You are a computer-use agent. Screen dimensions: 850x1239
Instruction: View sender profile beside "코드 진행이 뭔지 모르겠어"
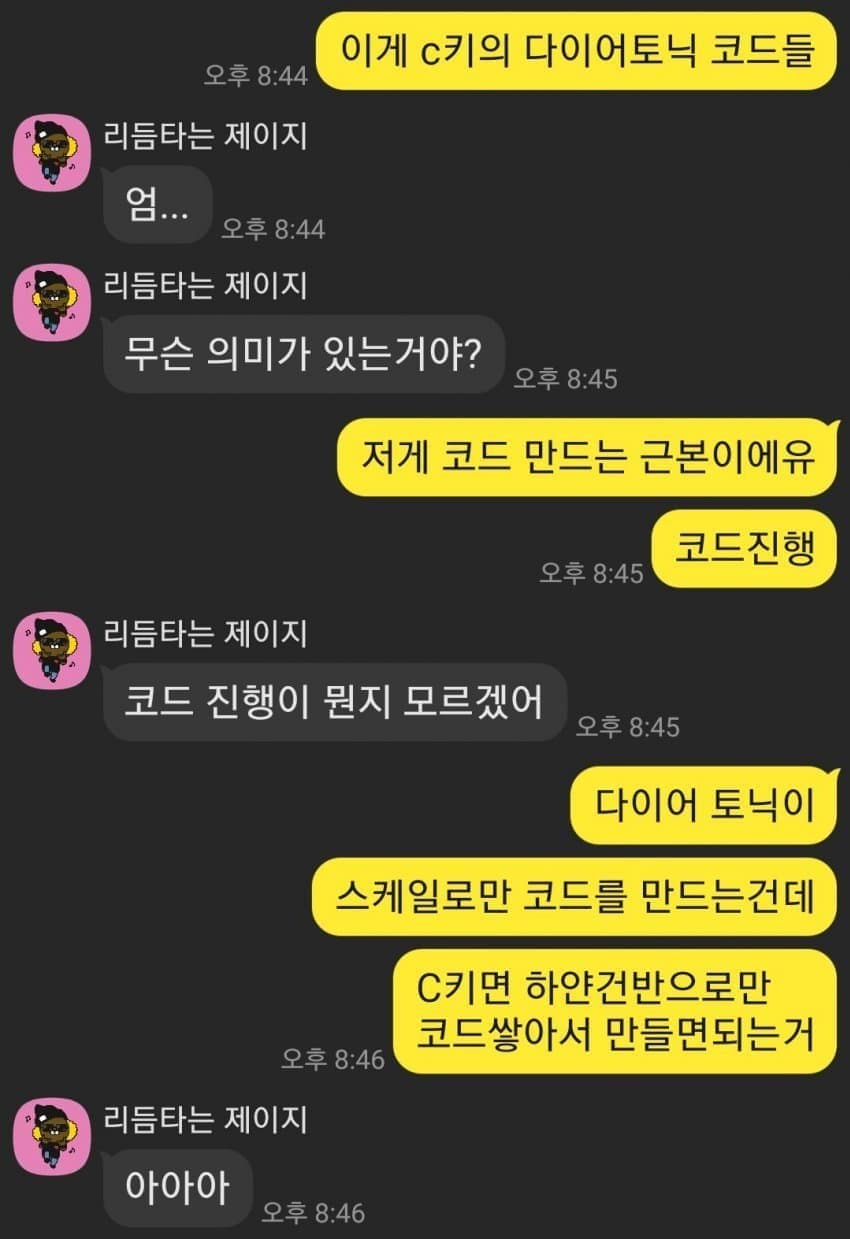tap(52, 647)
